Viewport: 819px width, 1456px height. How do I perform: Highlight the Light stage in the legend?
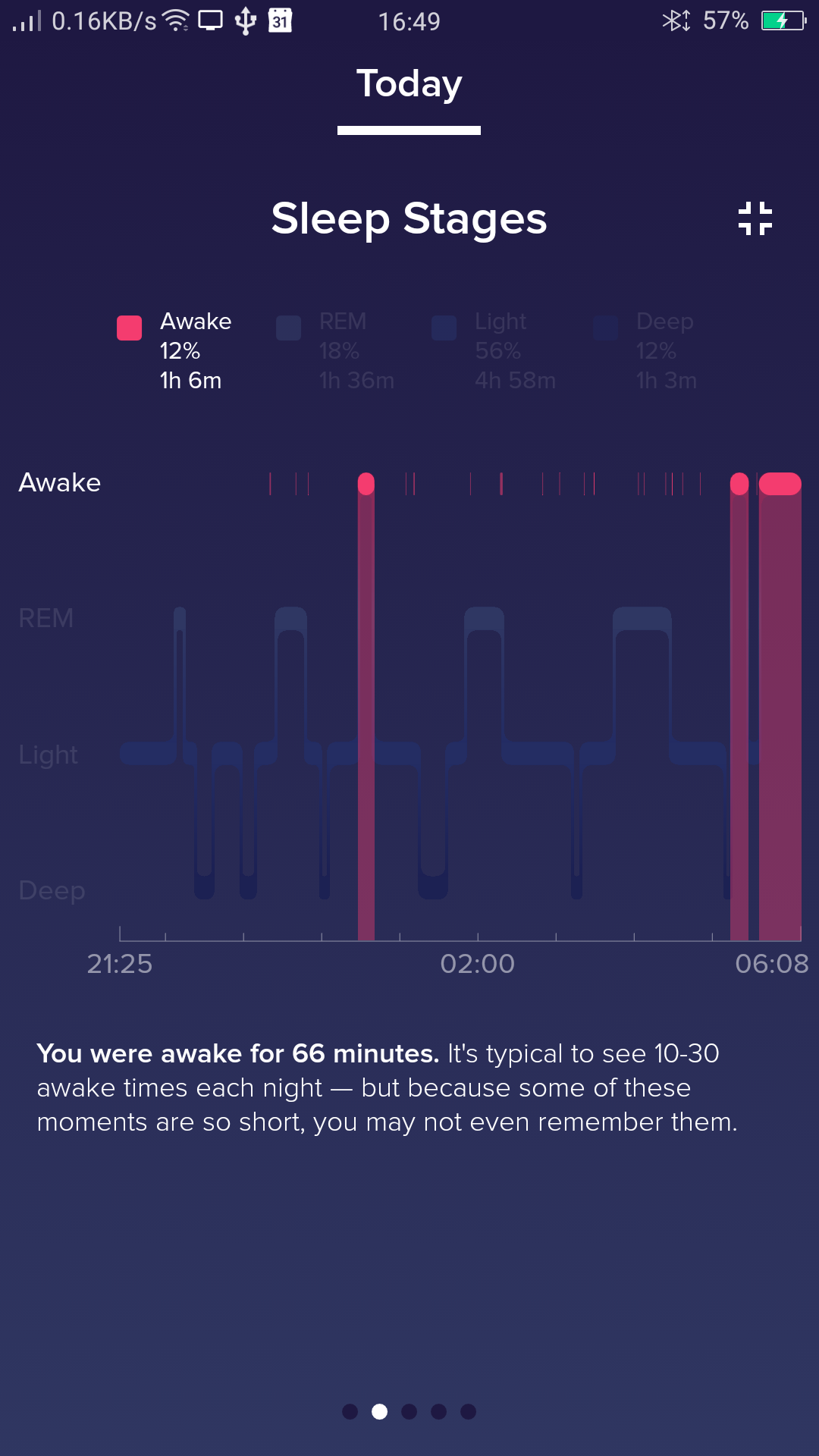coord(494,350)
